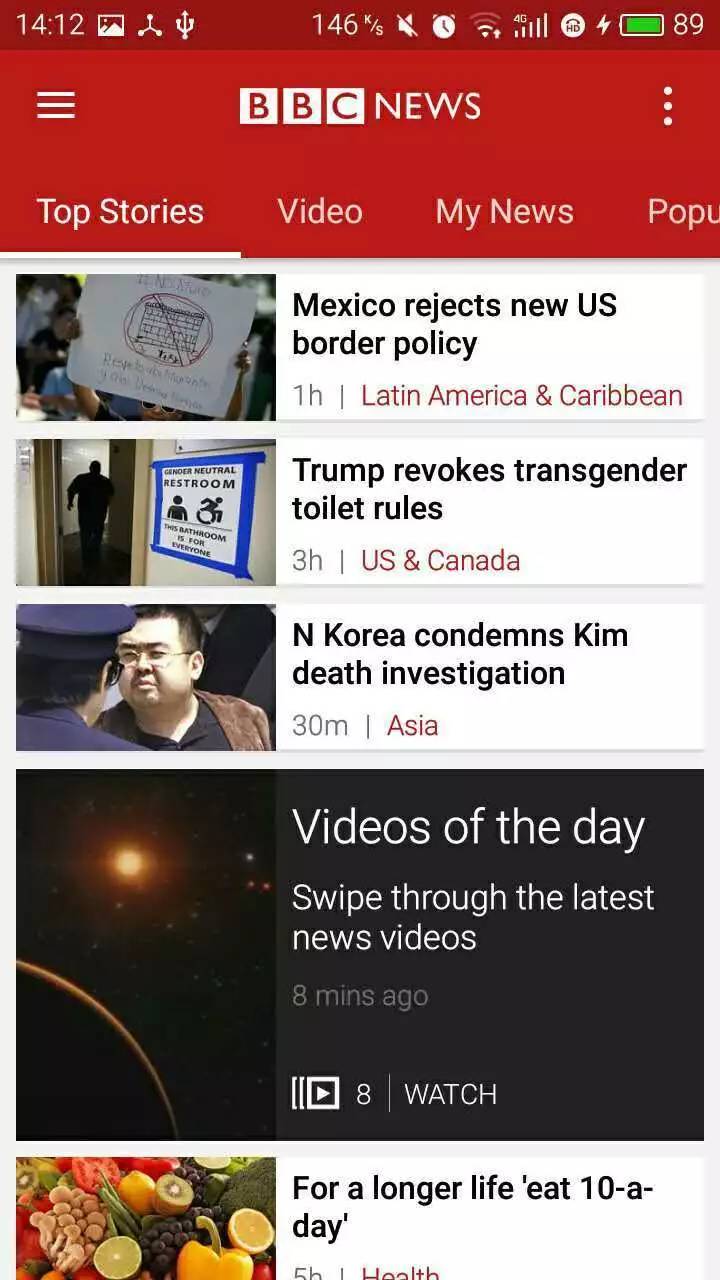Image resolution: width=720 pixels, height=1280 pixels.
Task: Open the overflow menu
Action: tap(667, 106)
